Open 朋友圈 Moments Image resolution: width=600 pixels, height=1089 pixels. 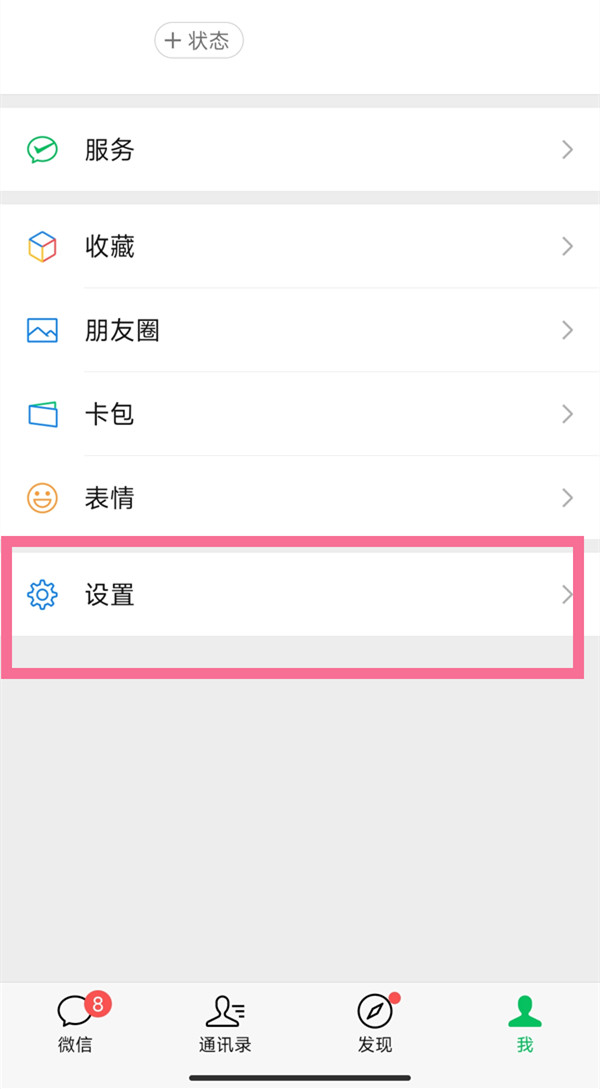point(300,330)
